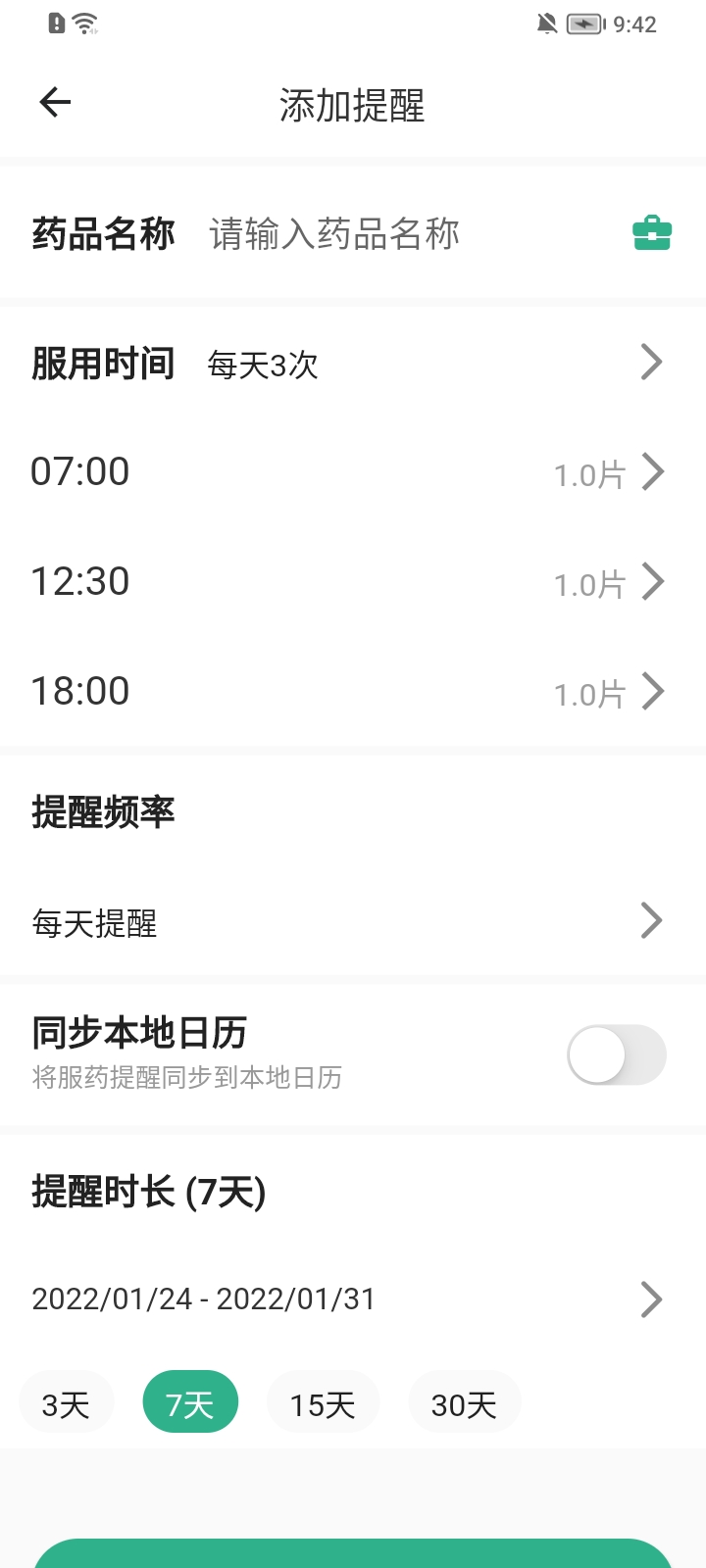This screenshot has width=706, height=1568.
Task: Focus the 请输入药品名称 input field
Action: pyautogui.click(x=392, y=235)
